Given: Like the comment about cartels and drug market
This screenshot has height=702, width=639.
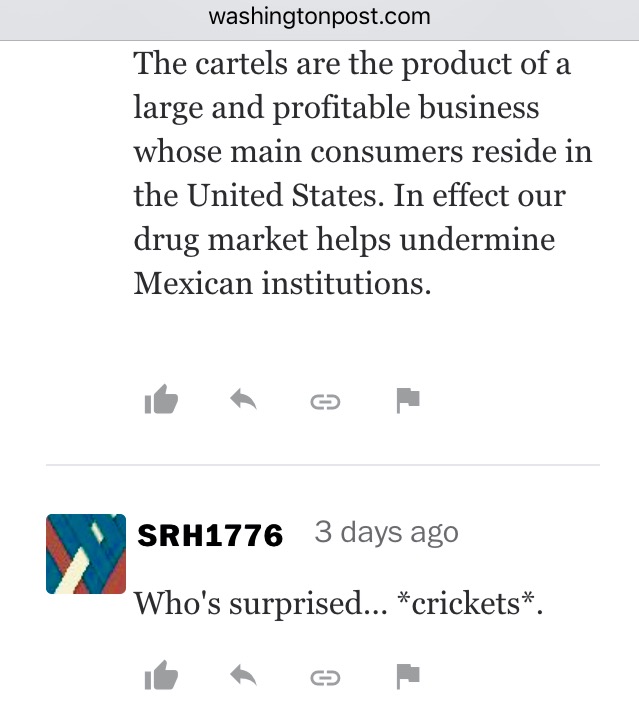Looking at the screenshot, I should point(161,401).
